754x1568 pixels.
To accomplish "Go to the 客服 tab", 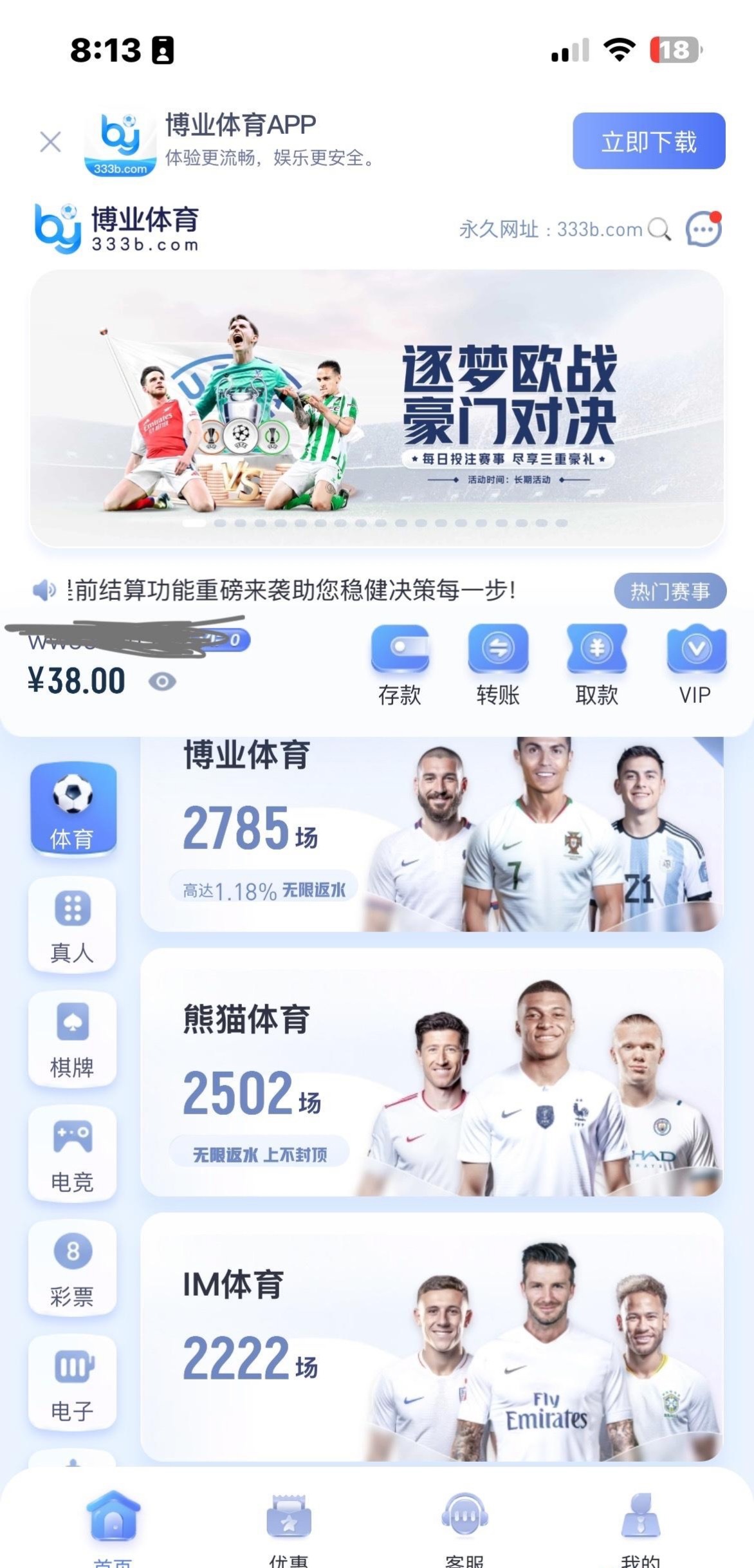I will point(464,1529).
